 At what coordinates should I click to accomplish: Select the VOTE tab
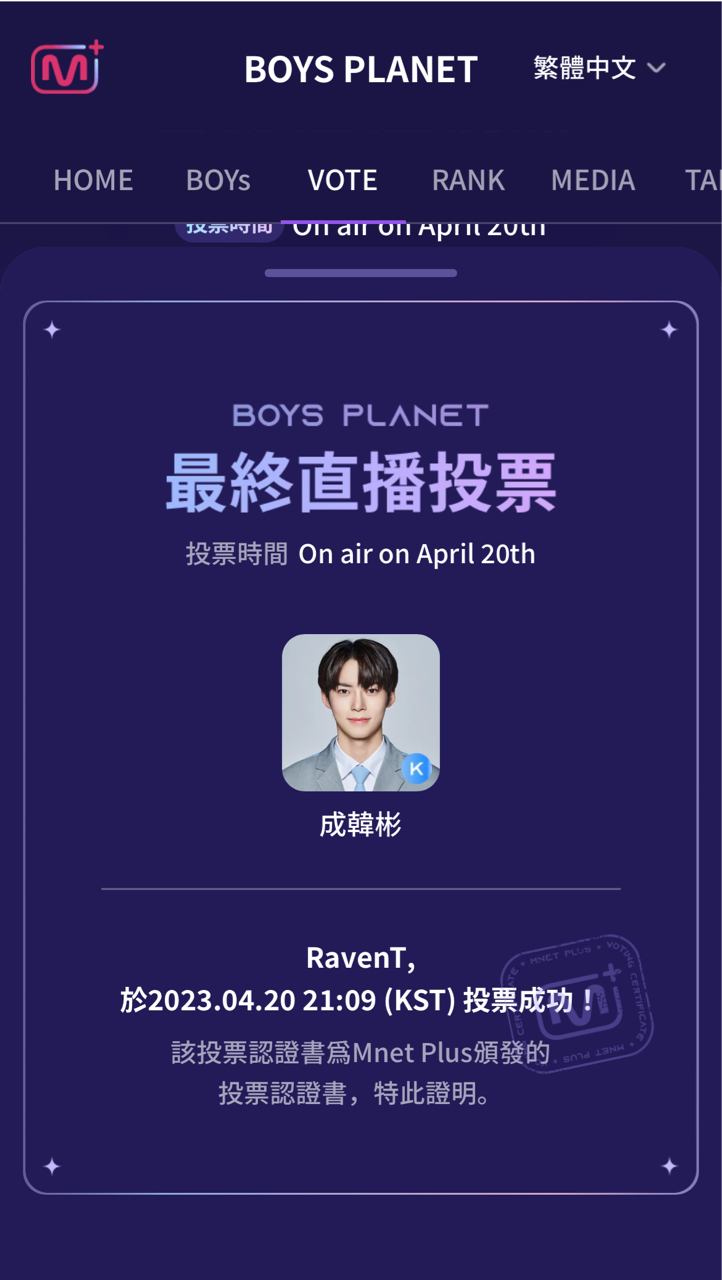343,180
